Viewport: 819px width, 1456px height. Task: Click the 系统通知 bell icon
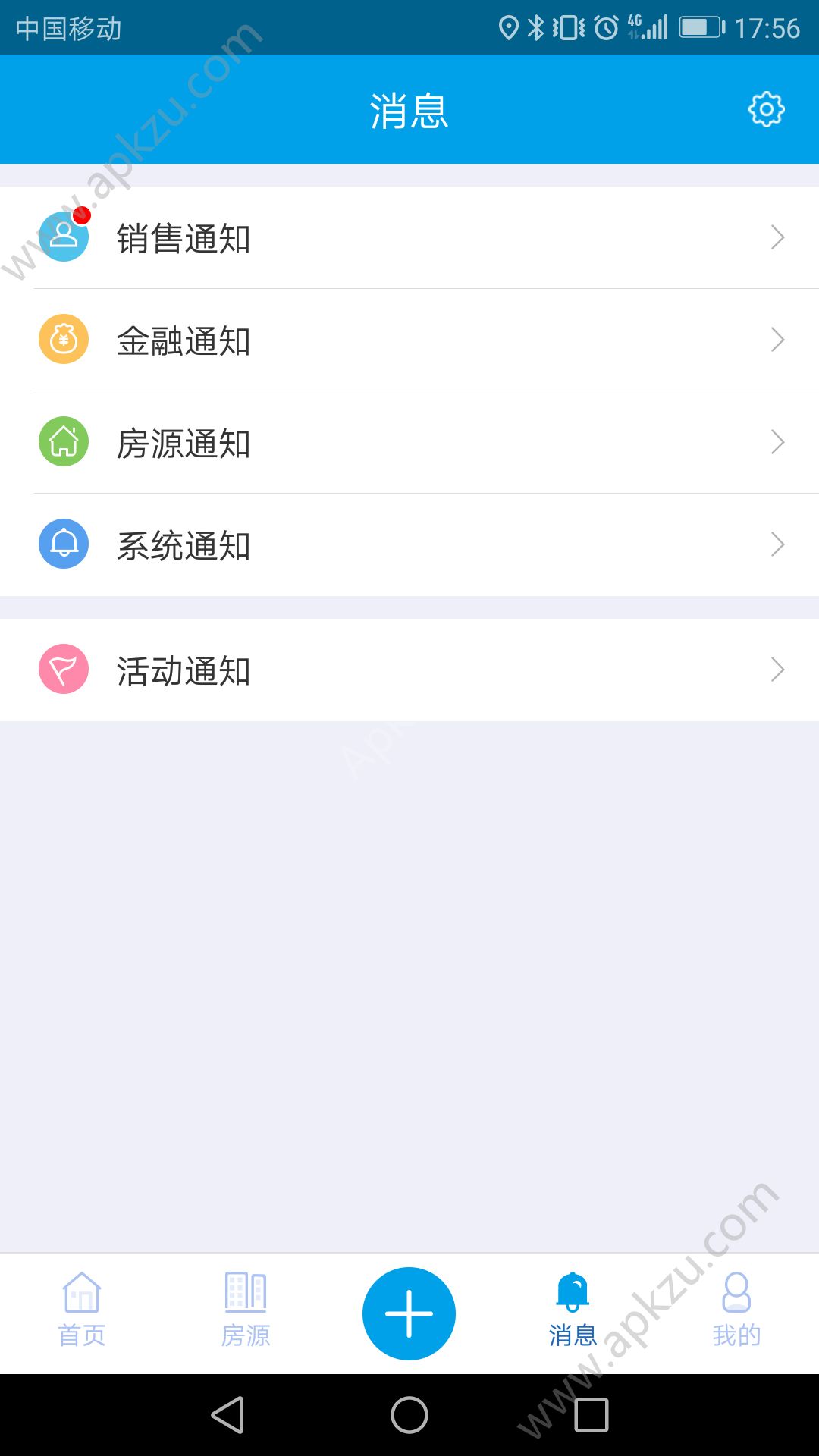(x=64, y=544)
